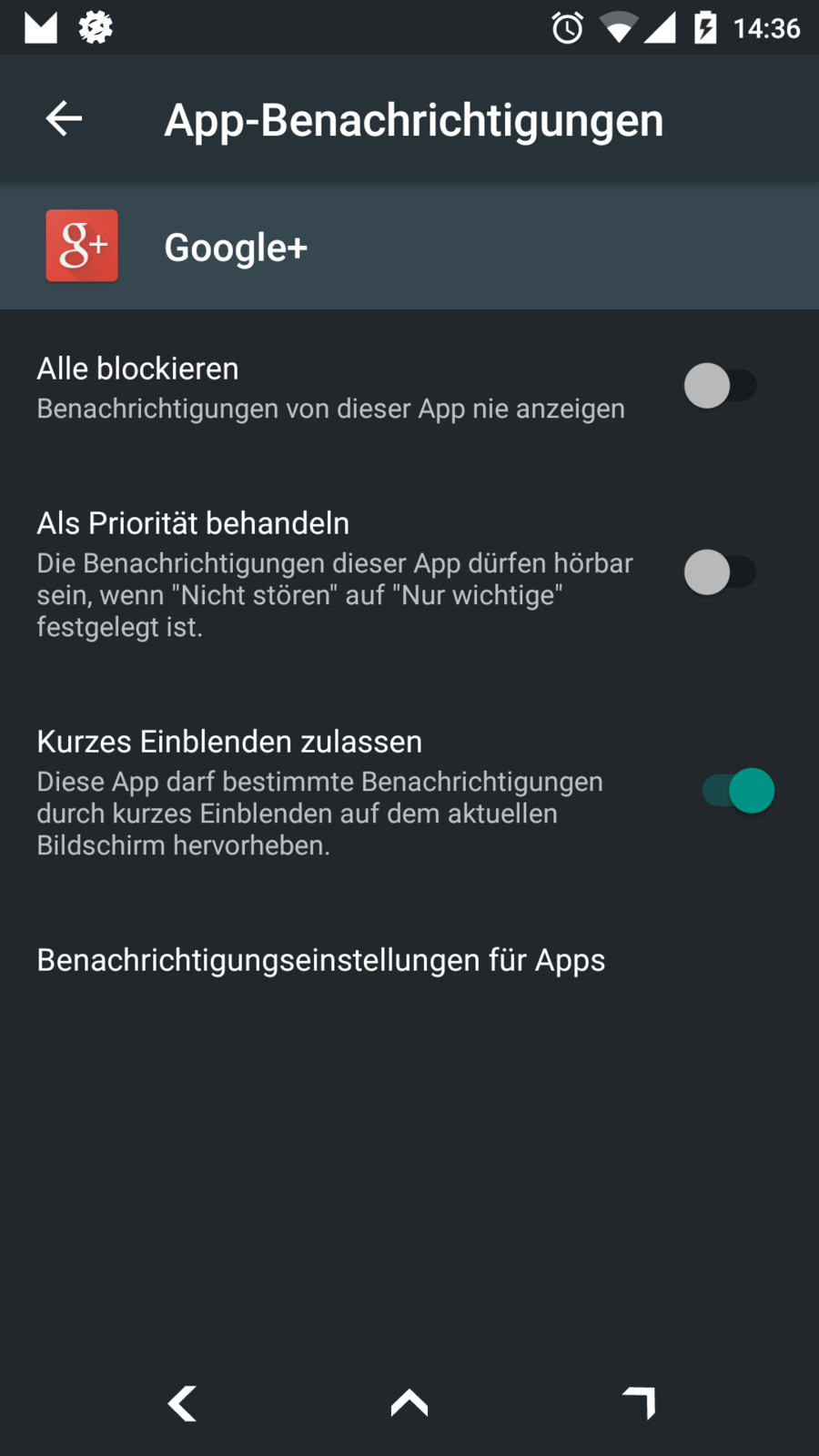819x1456 pixels.
Task: Go back from App-Benachrichtigungen
Action: tap(64, 119)
